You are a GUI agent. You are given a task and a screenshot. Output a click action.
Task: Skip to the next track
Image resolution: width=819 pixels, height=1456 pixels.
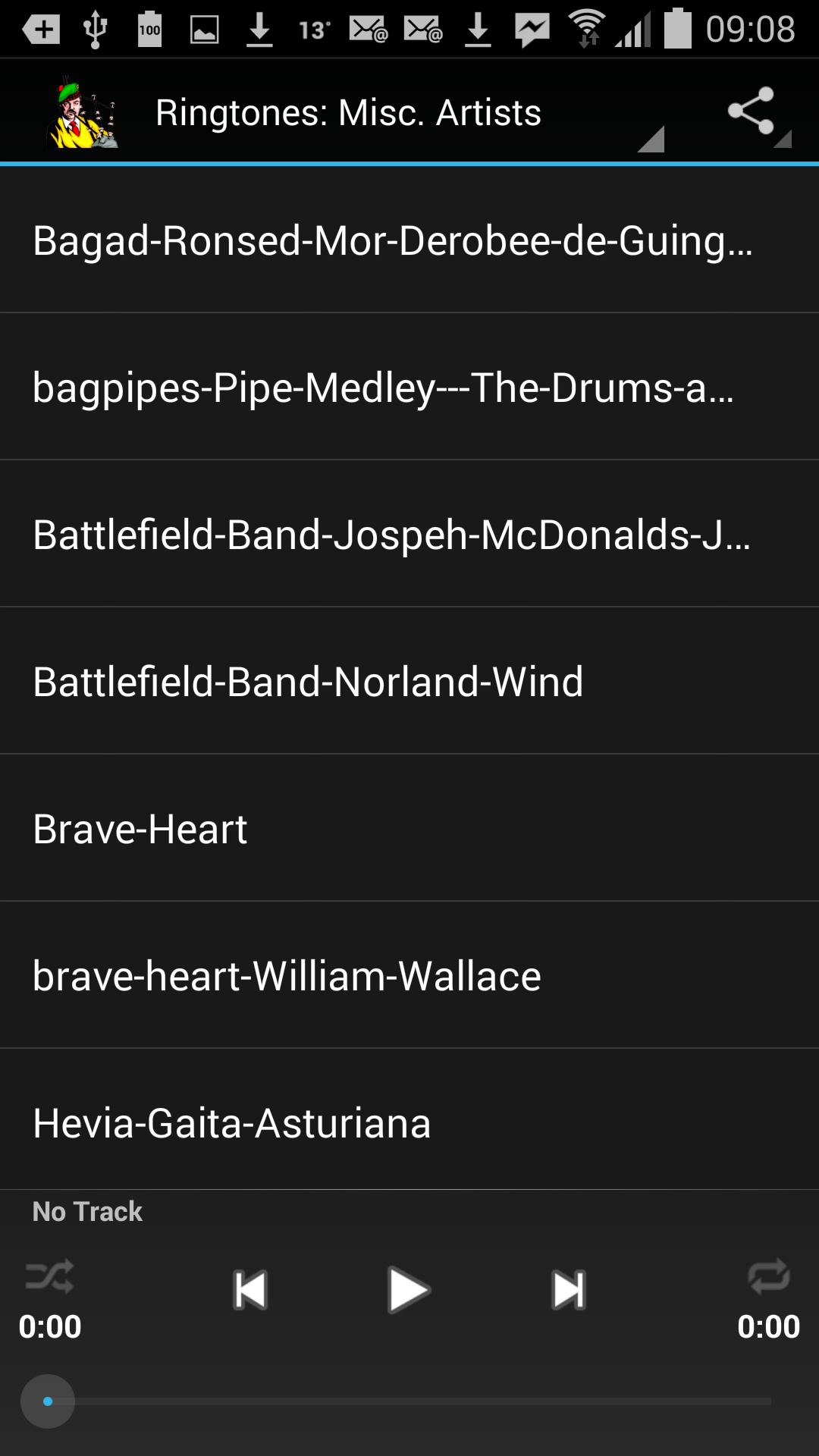point(570,1289)
